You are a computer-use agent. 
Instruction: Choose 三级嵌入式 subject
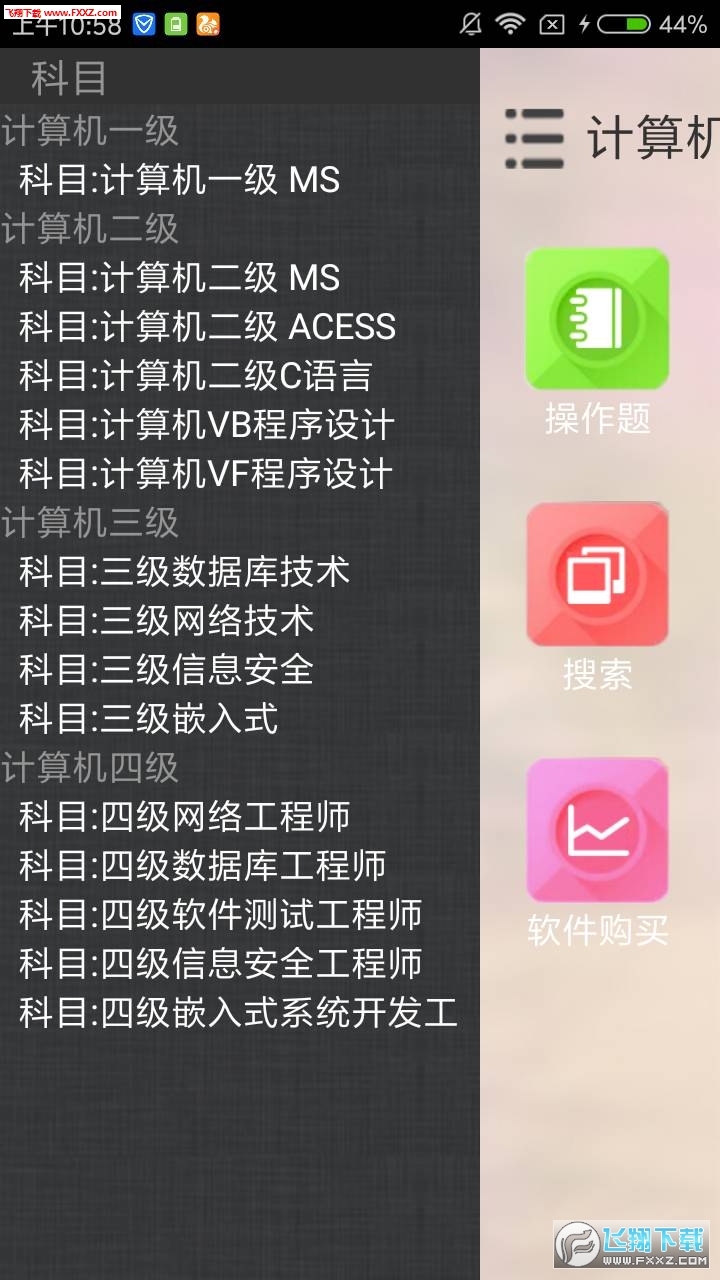click(240, 719)
